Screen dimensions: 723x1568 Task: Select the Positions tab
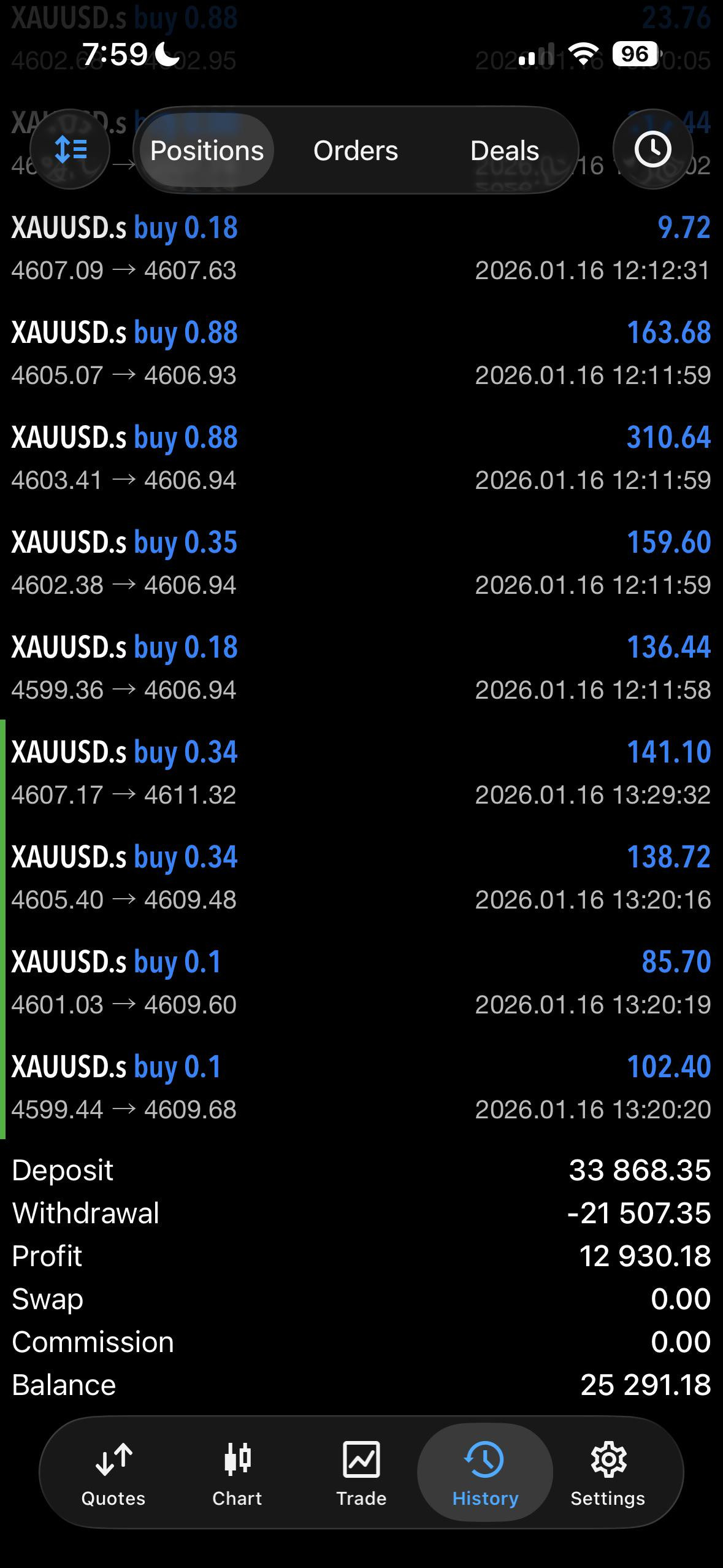point(207,150)
